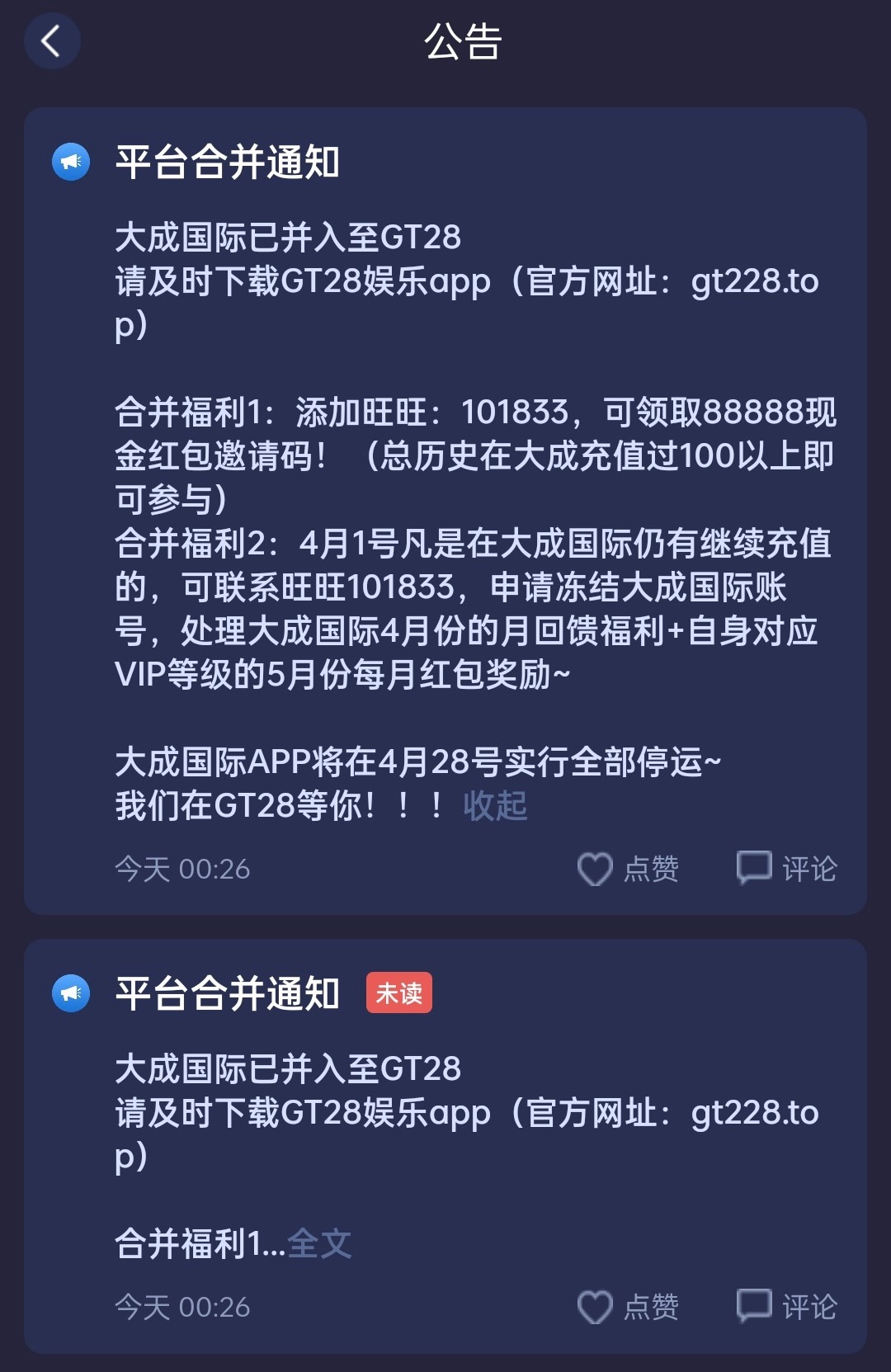
Task: Like the first 平台合并通知 announcement
Action: tap(628, 869)
